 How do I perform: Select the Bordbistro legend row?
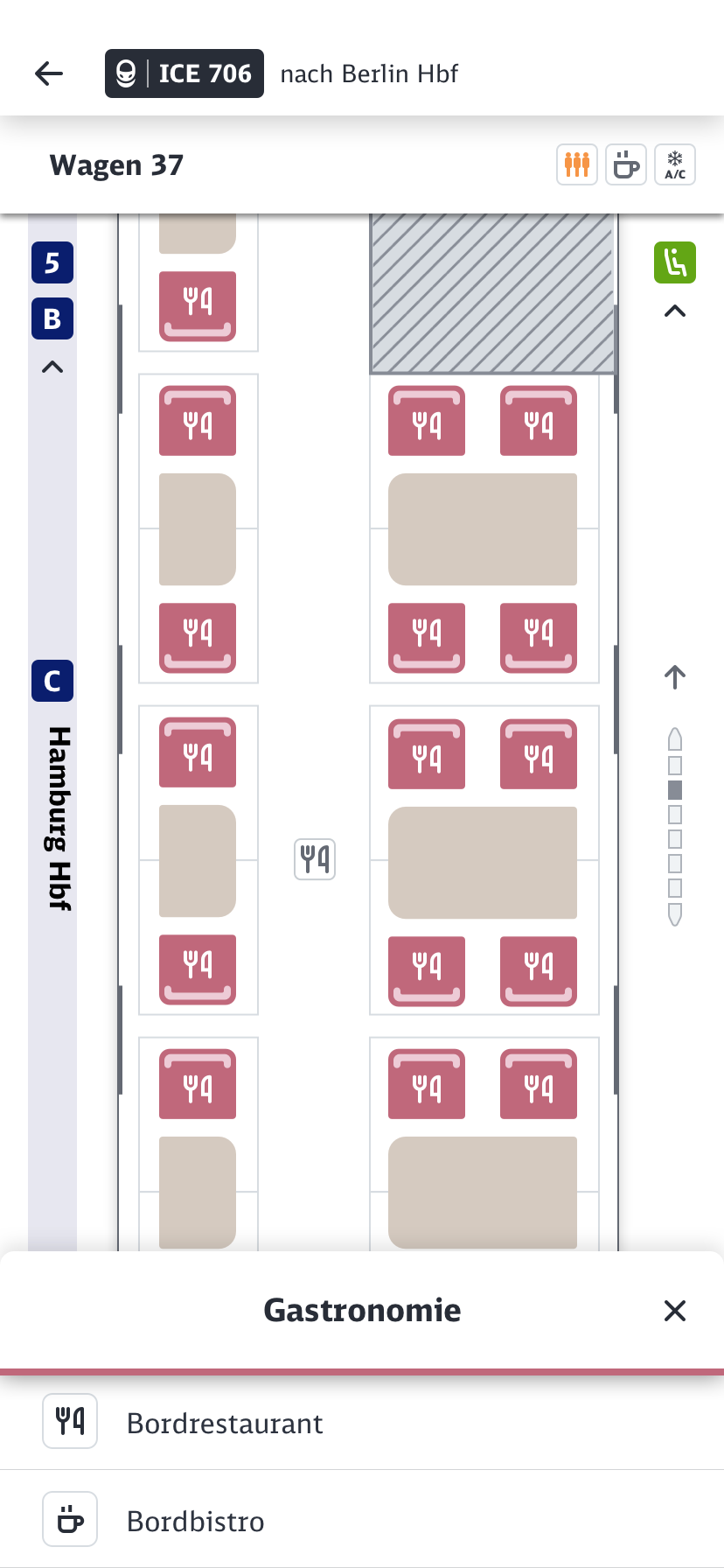pyautogui.click(x=362, y=1521)
